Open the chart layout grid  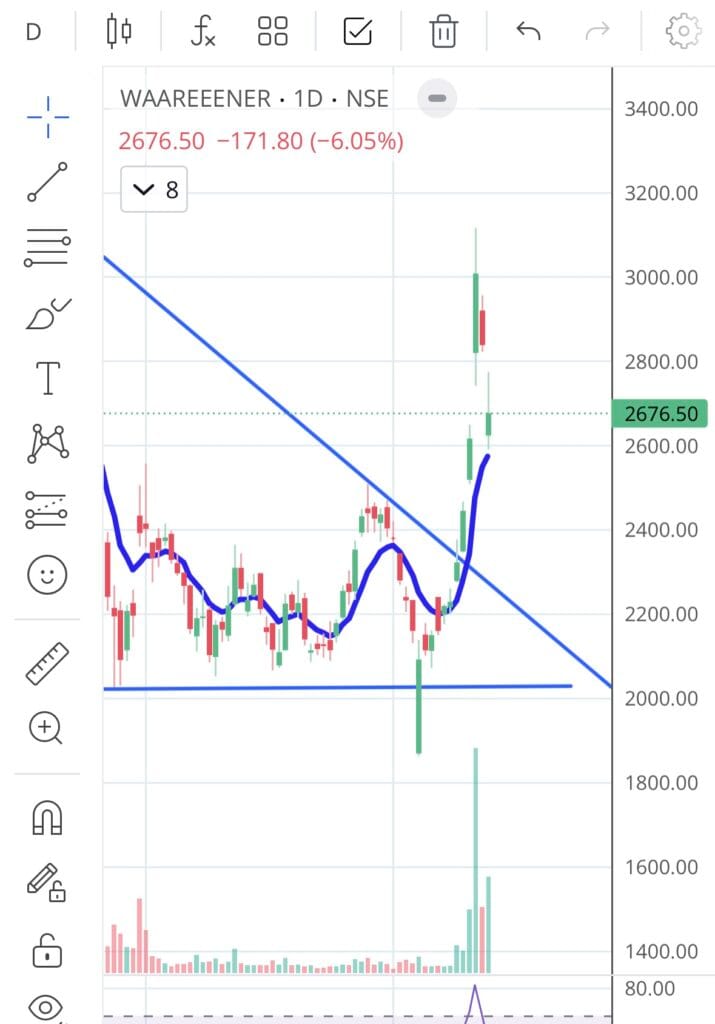coord(272,31)
